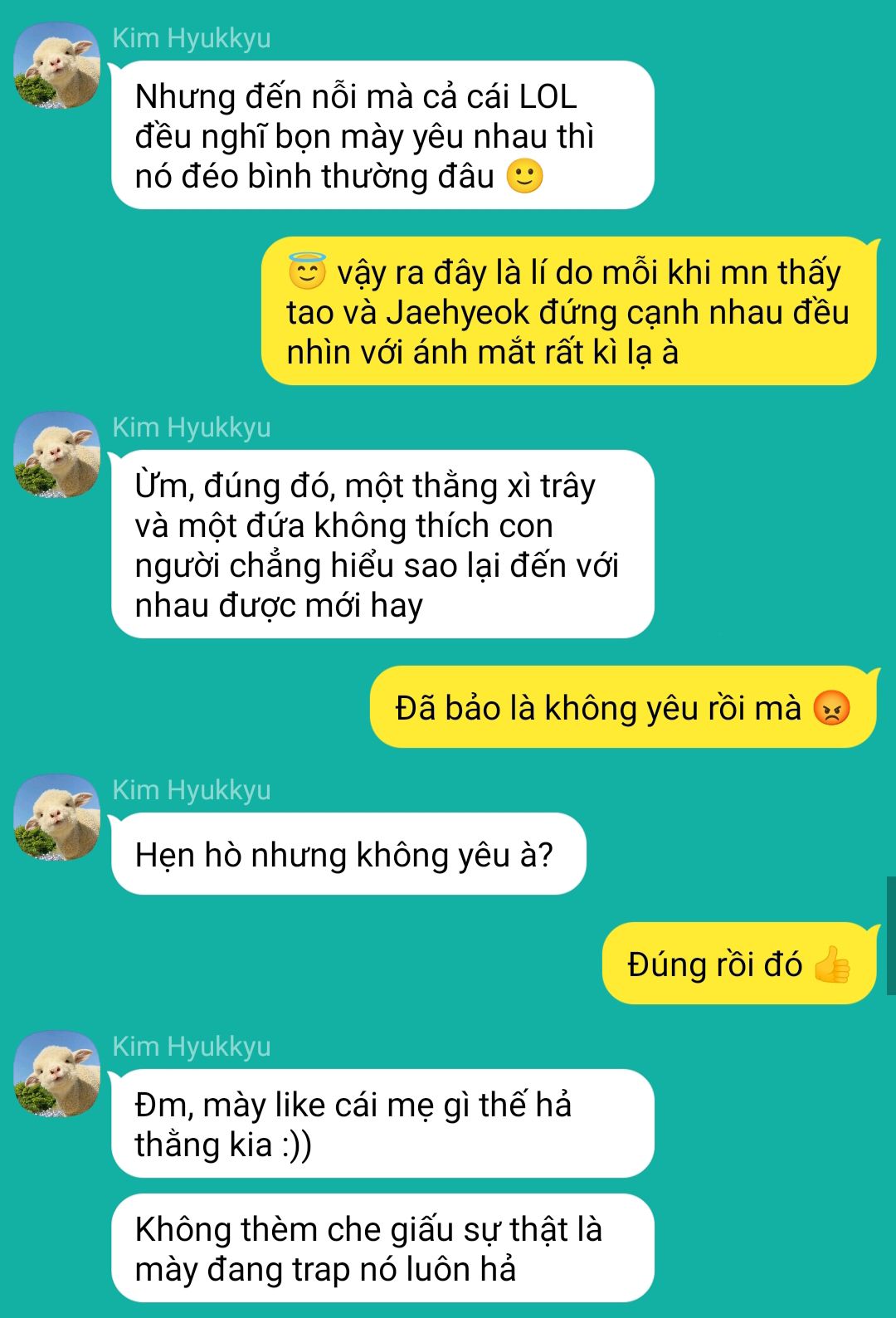
Task: View profile from avatar beside 'Hẹn hò nhưng không yêu à?'
Action: (x=56, y=818)
